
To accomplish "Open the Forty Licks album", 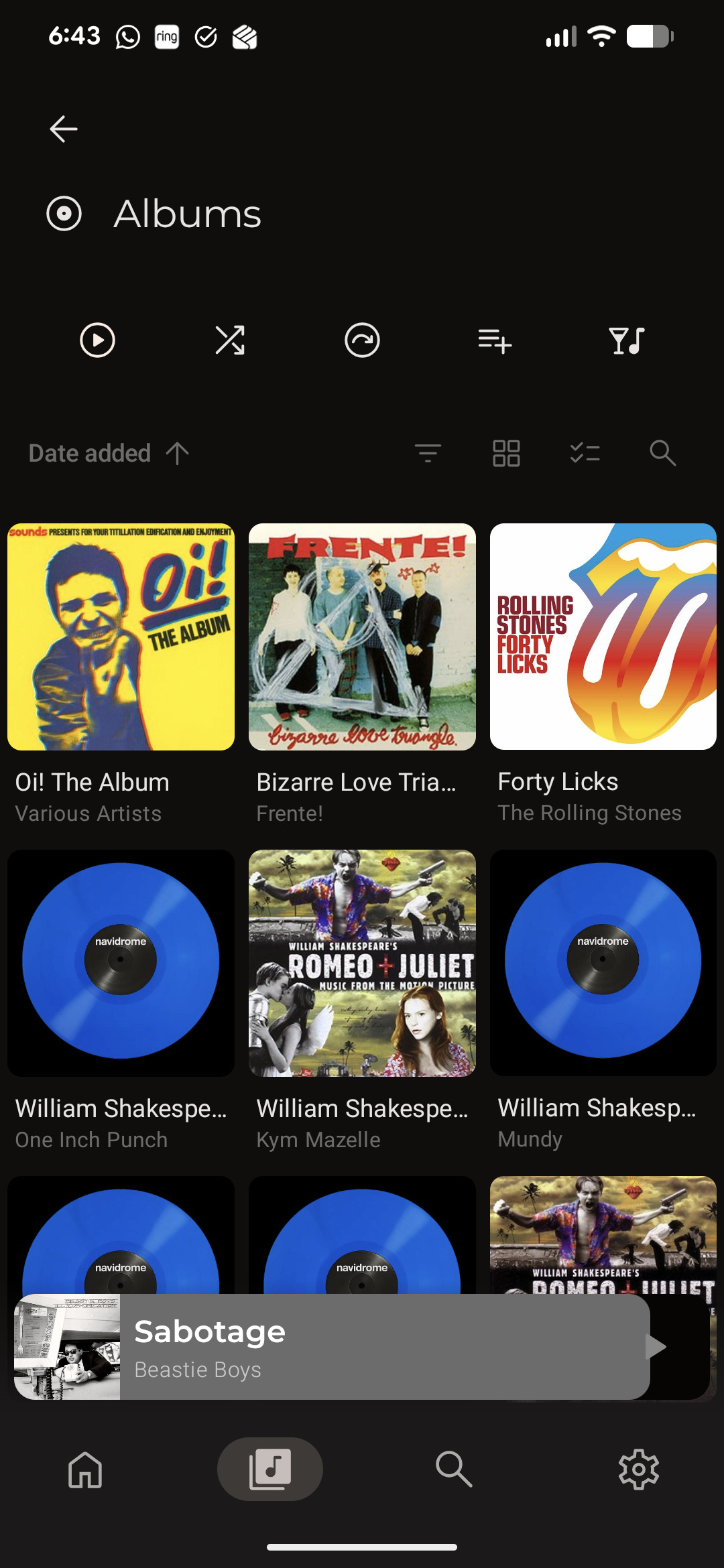I will [603, 637].
